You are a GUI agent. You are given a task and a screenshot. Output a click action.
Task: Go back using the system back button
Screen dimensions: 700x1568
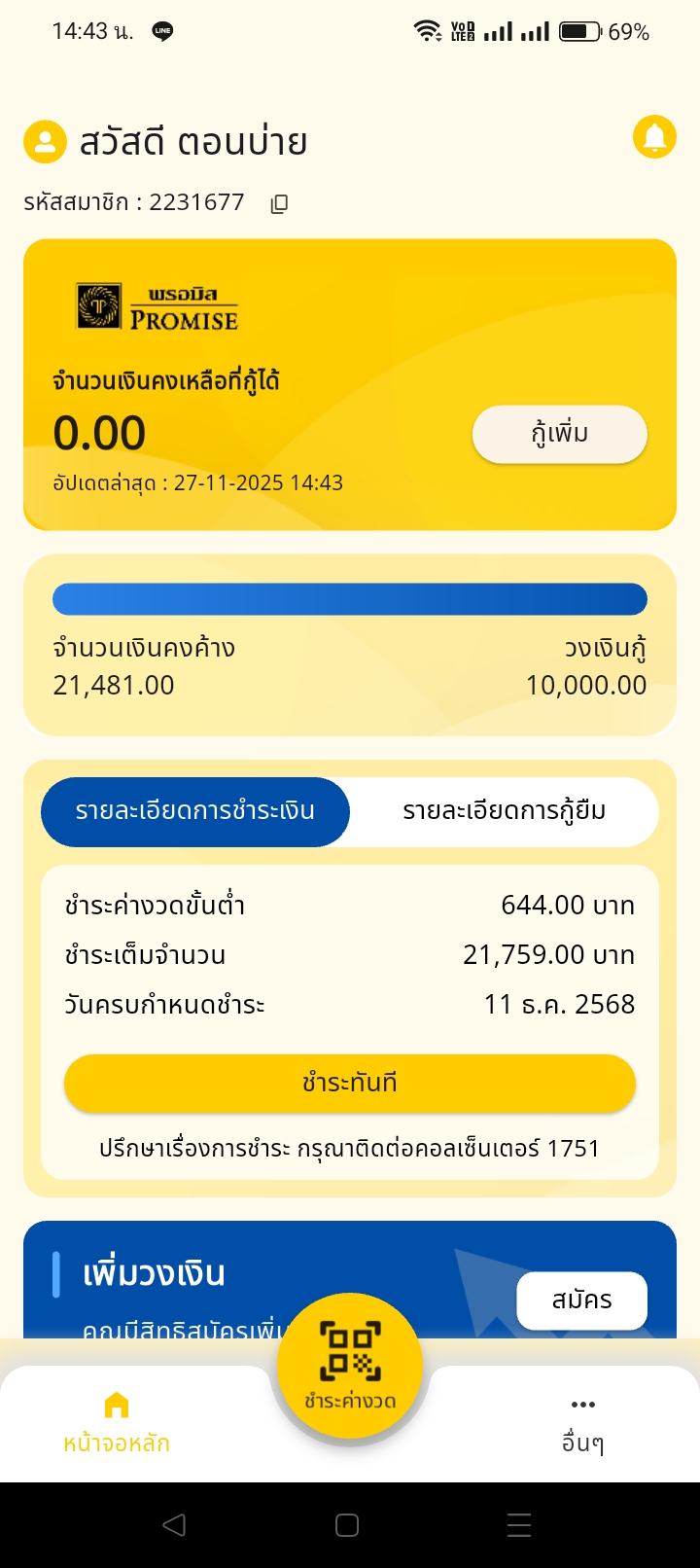click(174, 1525)
